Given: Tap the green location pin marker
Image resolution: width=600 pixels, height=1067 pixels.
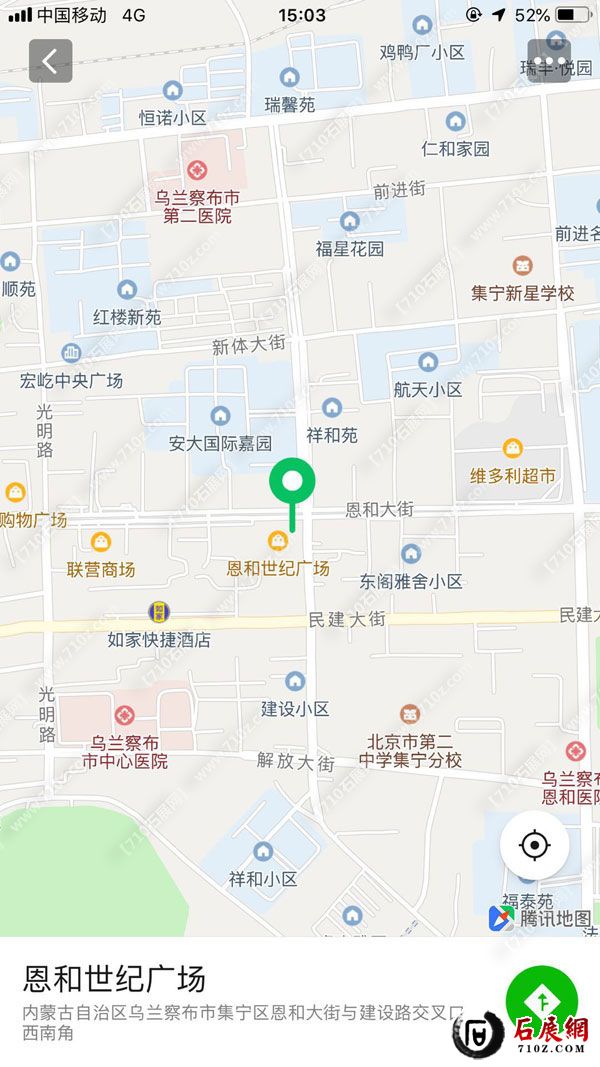Looking at the screenshot, I should (292, 483).
